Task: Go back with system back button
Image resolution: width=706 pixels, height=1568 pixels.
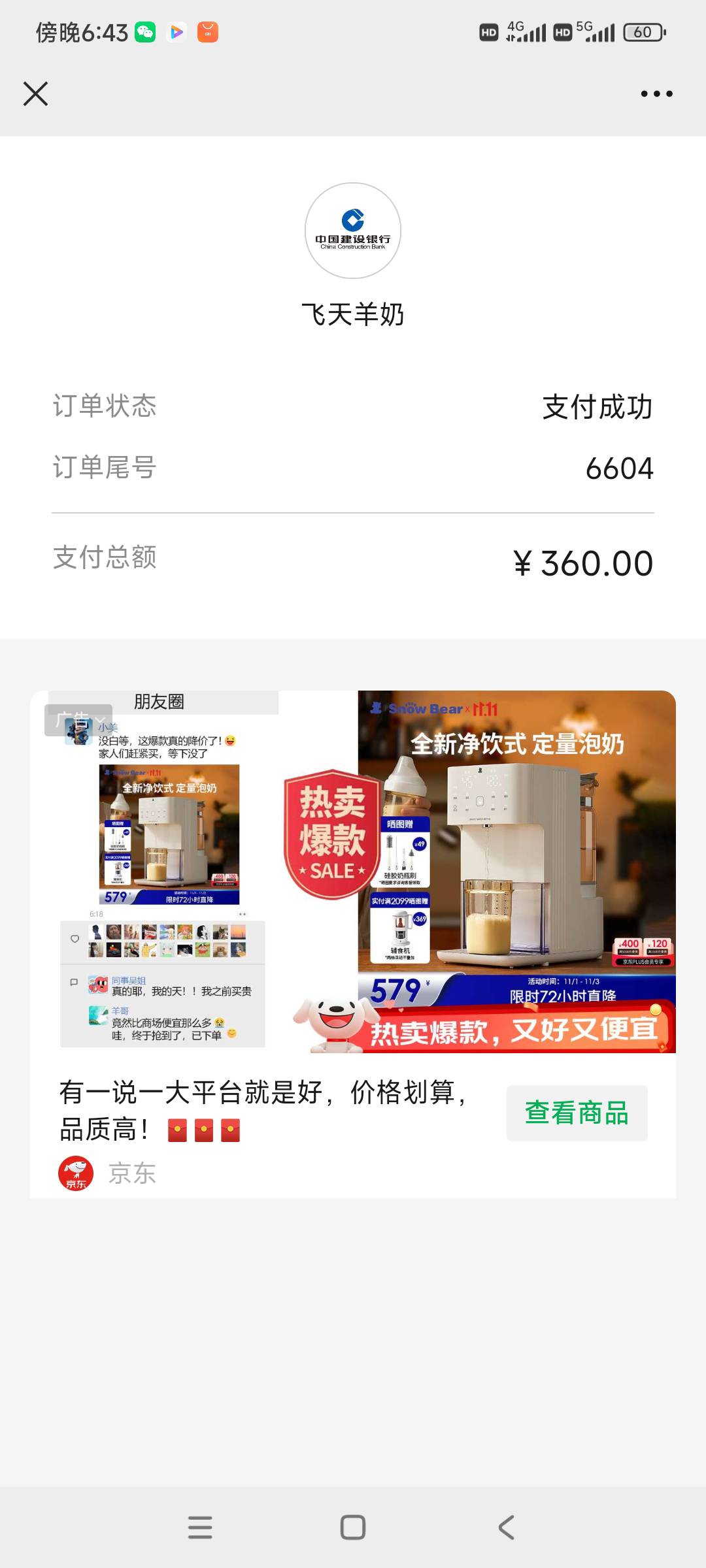Action: point(506,1527)
